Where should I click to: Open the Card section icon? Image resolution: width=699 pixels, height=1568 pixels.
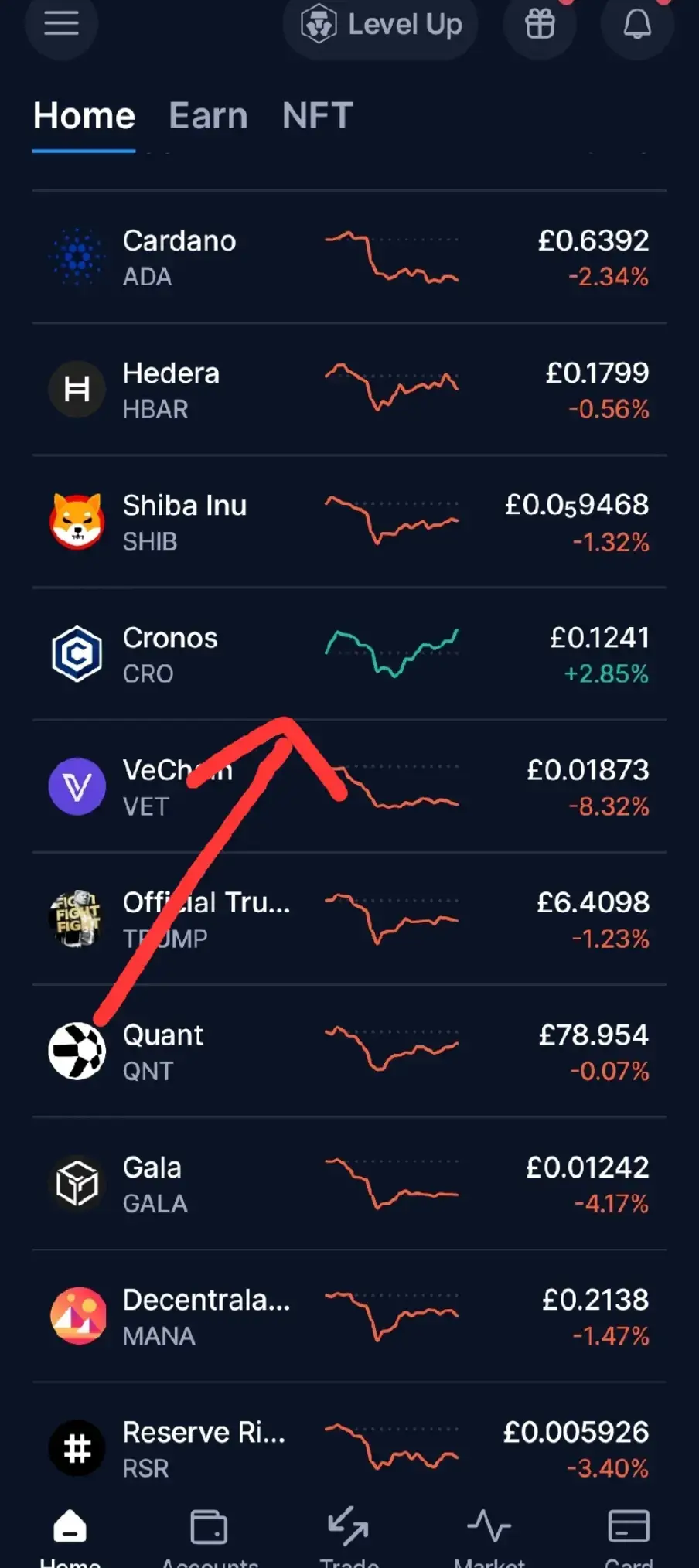point(628,1527)
